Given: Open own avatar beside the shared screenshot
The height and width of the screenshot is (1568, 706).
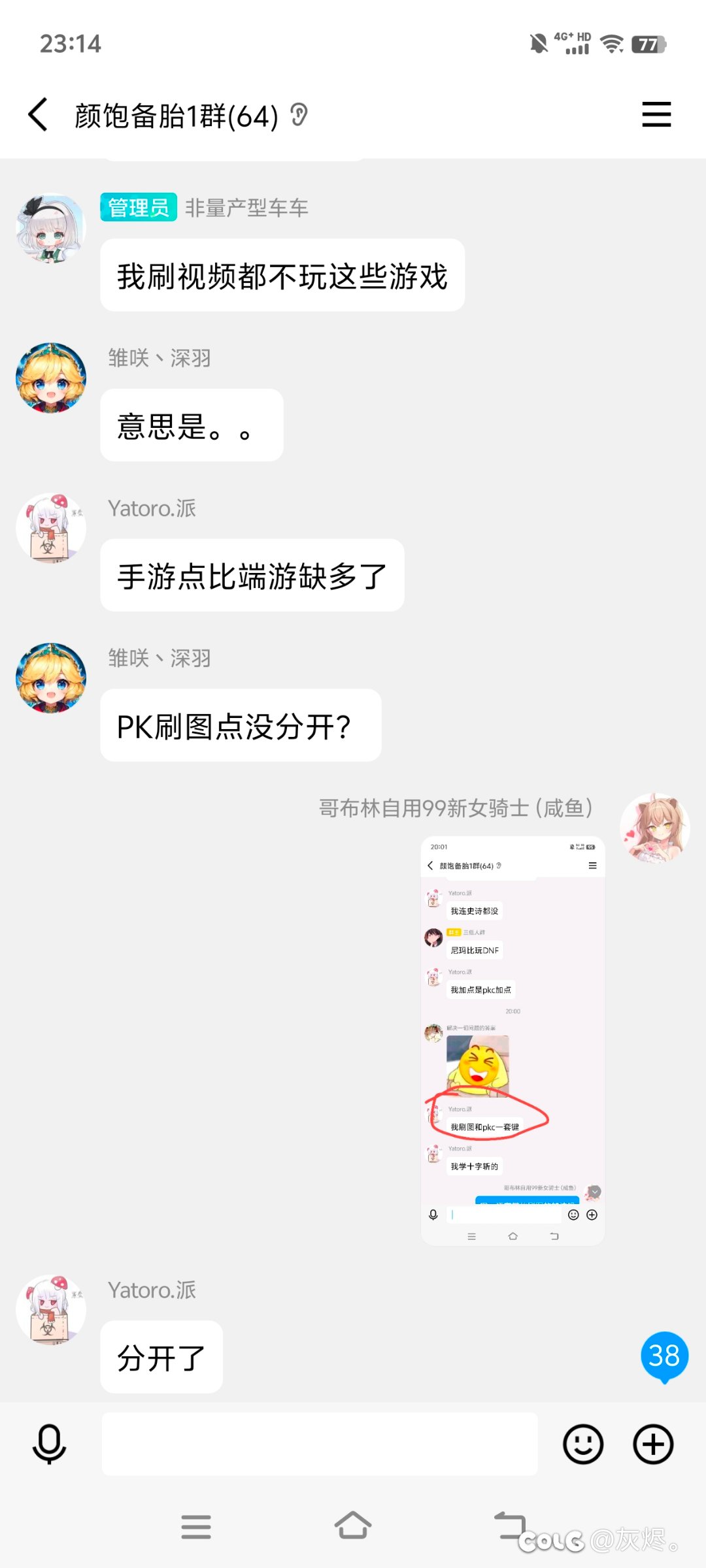Looking at the screenshot, I should (x=655, y=828).
